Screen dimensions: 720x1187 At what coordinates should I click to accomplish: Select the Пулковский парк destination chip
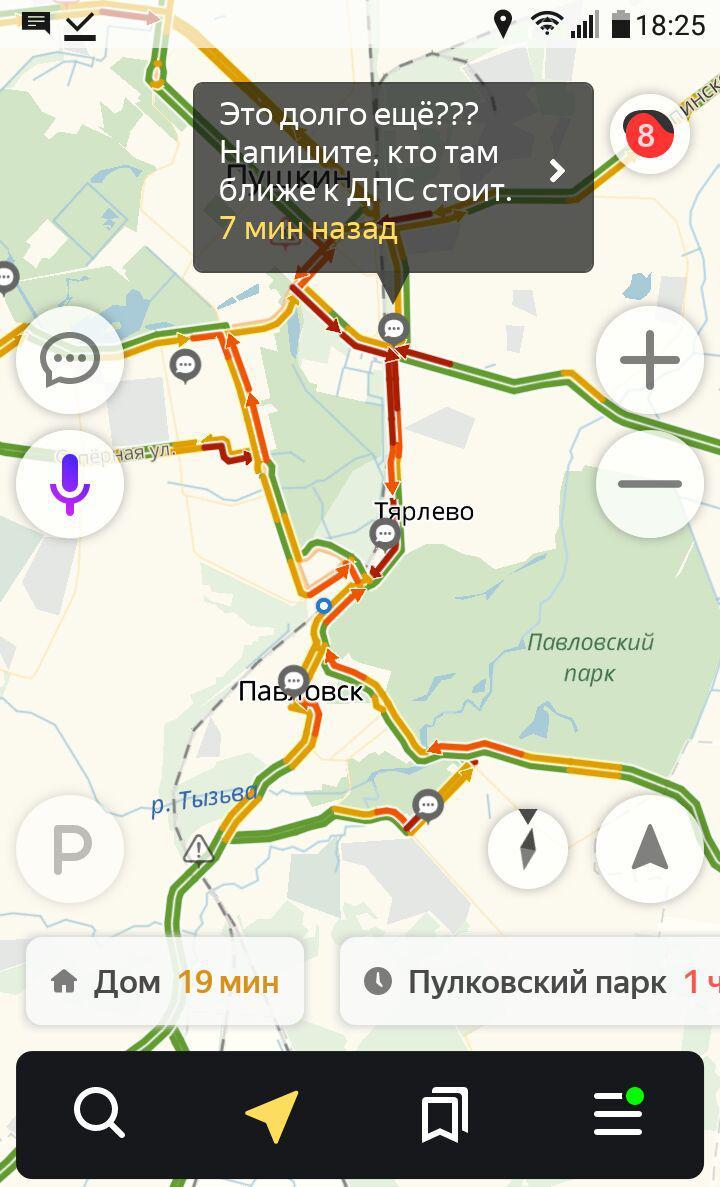point(530,981)
